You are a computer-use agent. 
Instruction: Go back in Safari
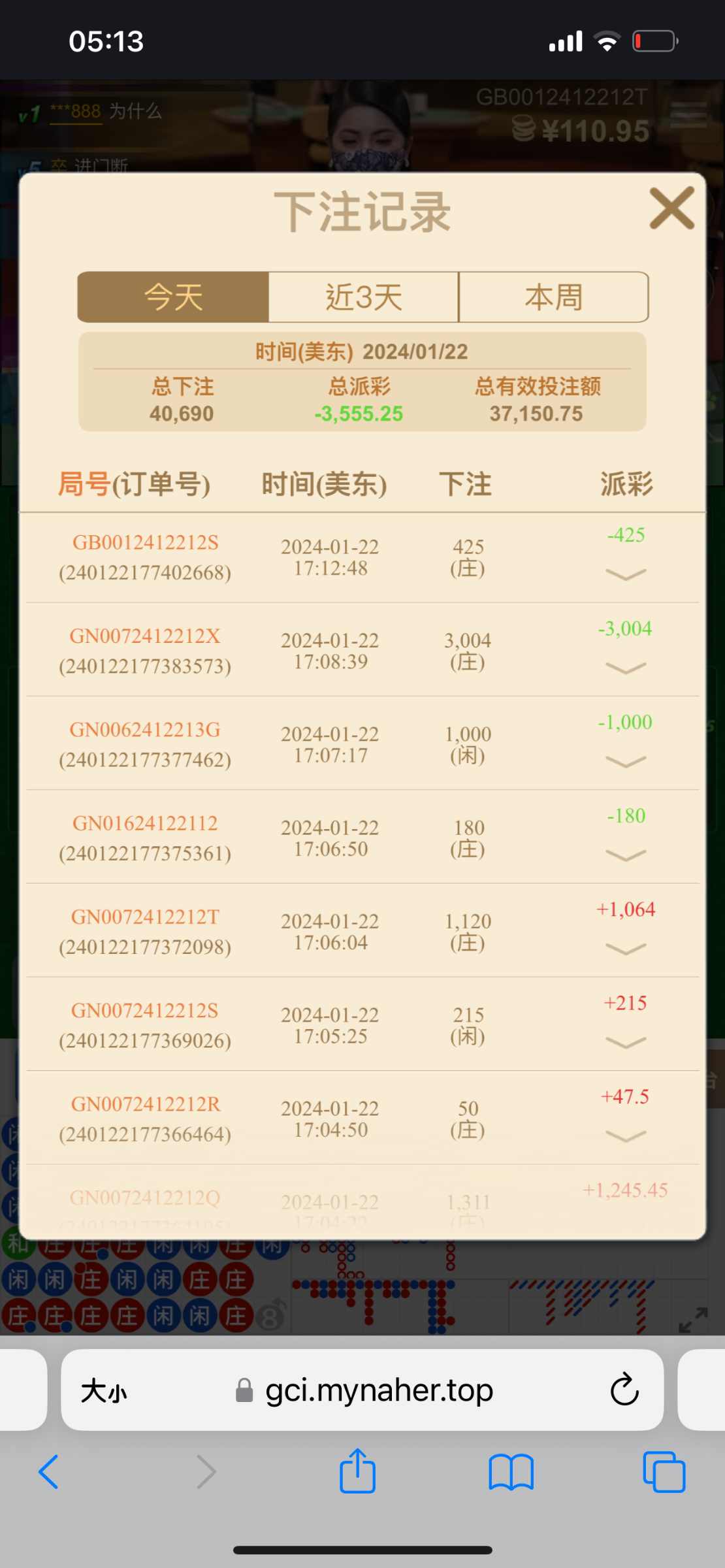click(49, 1472)
